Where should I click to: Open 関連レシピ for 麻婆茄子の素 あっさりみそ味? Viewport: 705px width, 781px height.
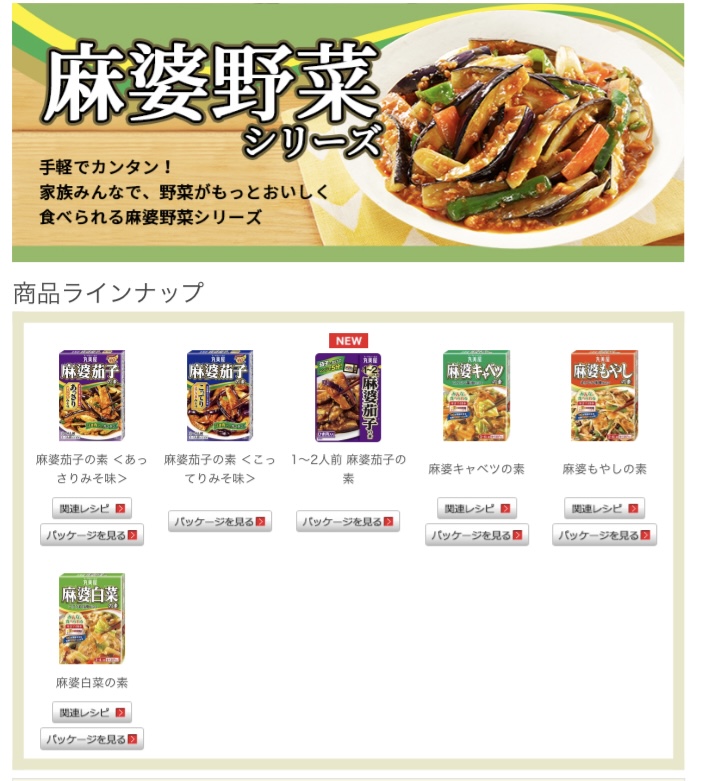[92, 509]
